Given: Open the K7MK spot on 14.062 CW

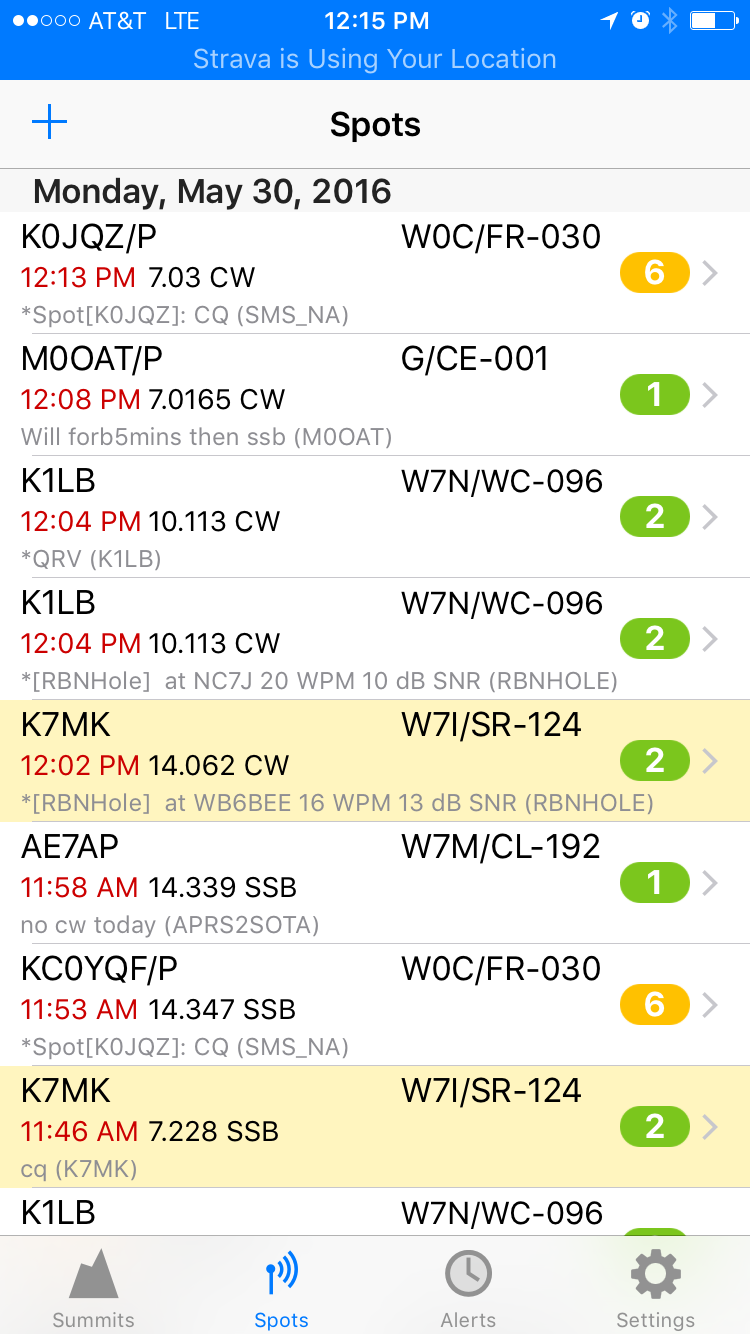Looking at the screenshot, I should point(375,761).
